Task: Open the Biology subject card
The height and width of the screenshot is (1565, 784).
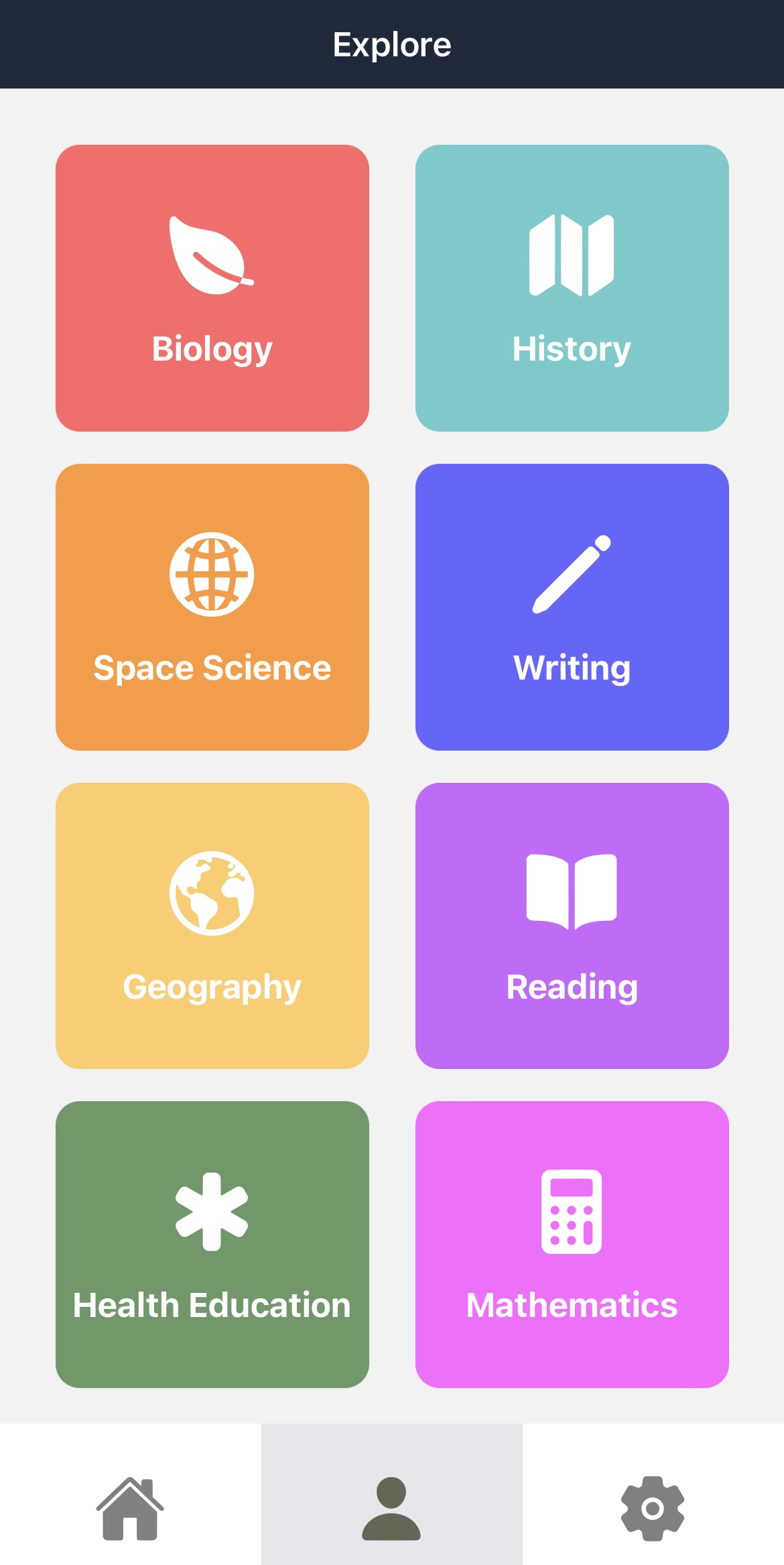Action: (x=212, y=288)
